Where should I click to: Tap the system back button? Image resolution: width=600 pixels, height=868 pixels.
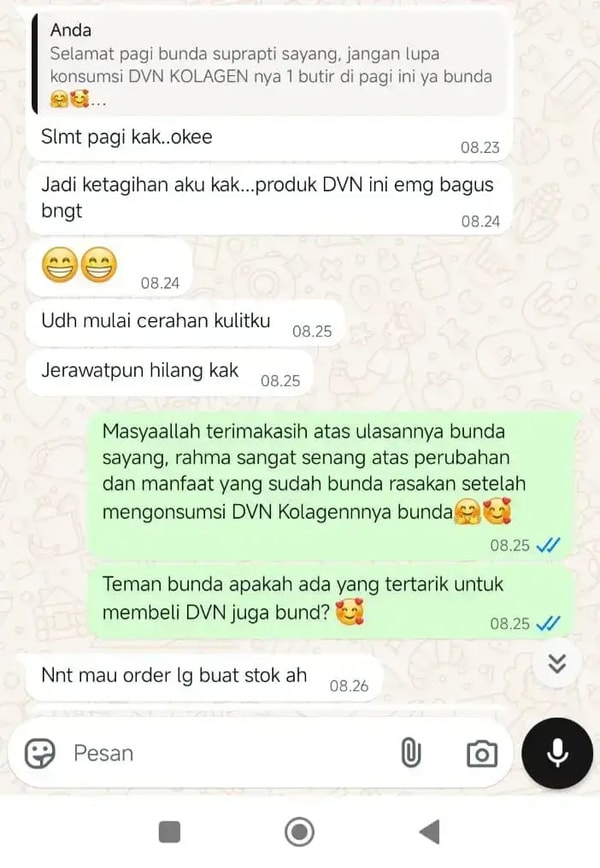(x=429, y=831)
